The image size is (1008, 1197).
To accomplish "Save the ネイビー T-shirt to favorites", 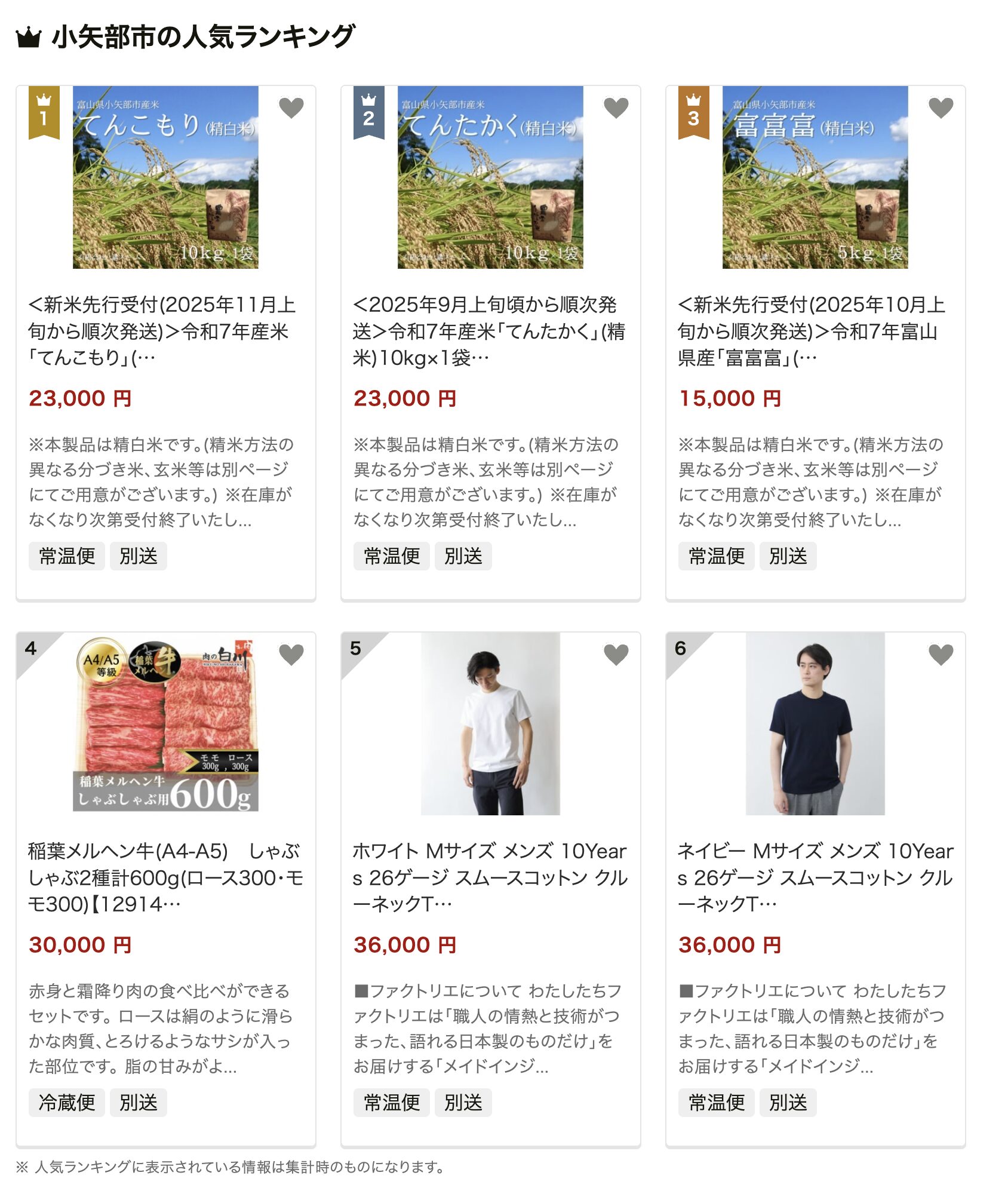I will [x=941, y=654].
